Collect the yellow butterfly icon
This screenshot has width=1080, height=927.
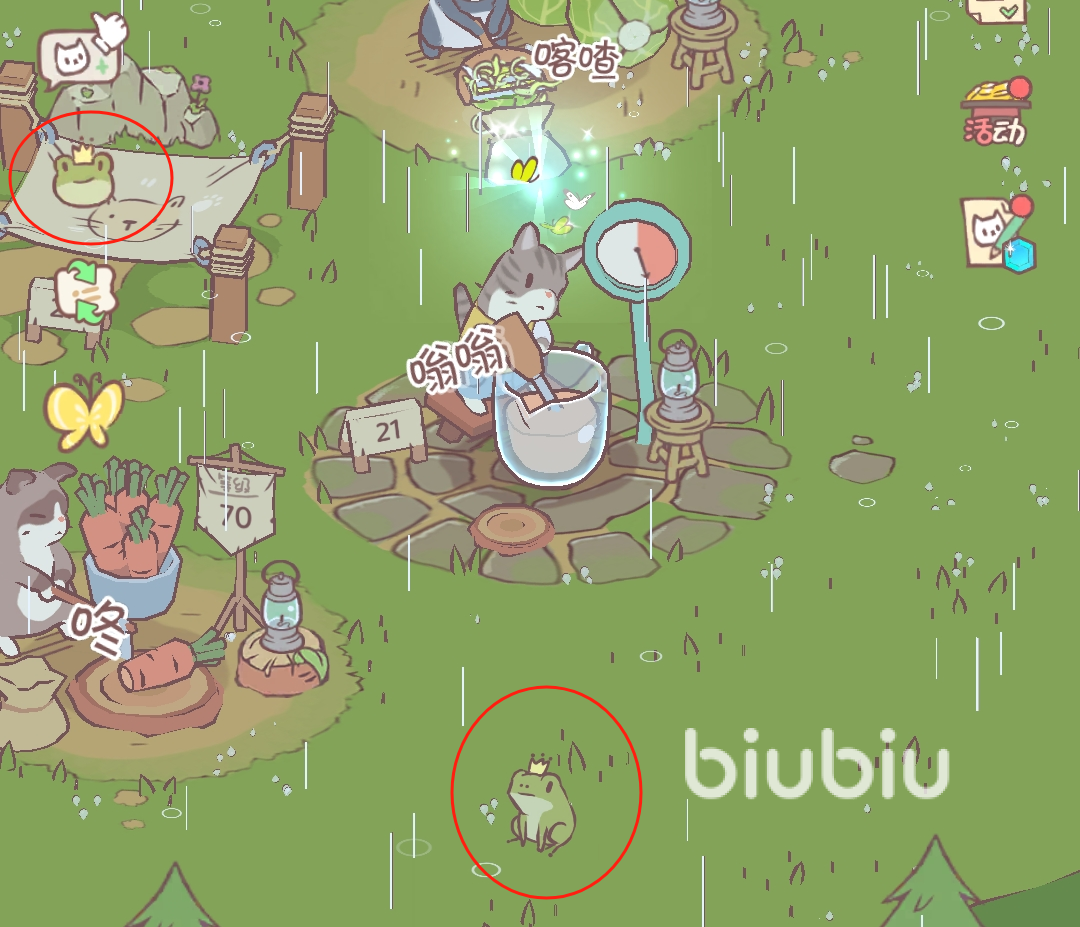point(84,412)
